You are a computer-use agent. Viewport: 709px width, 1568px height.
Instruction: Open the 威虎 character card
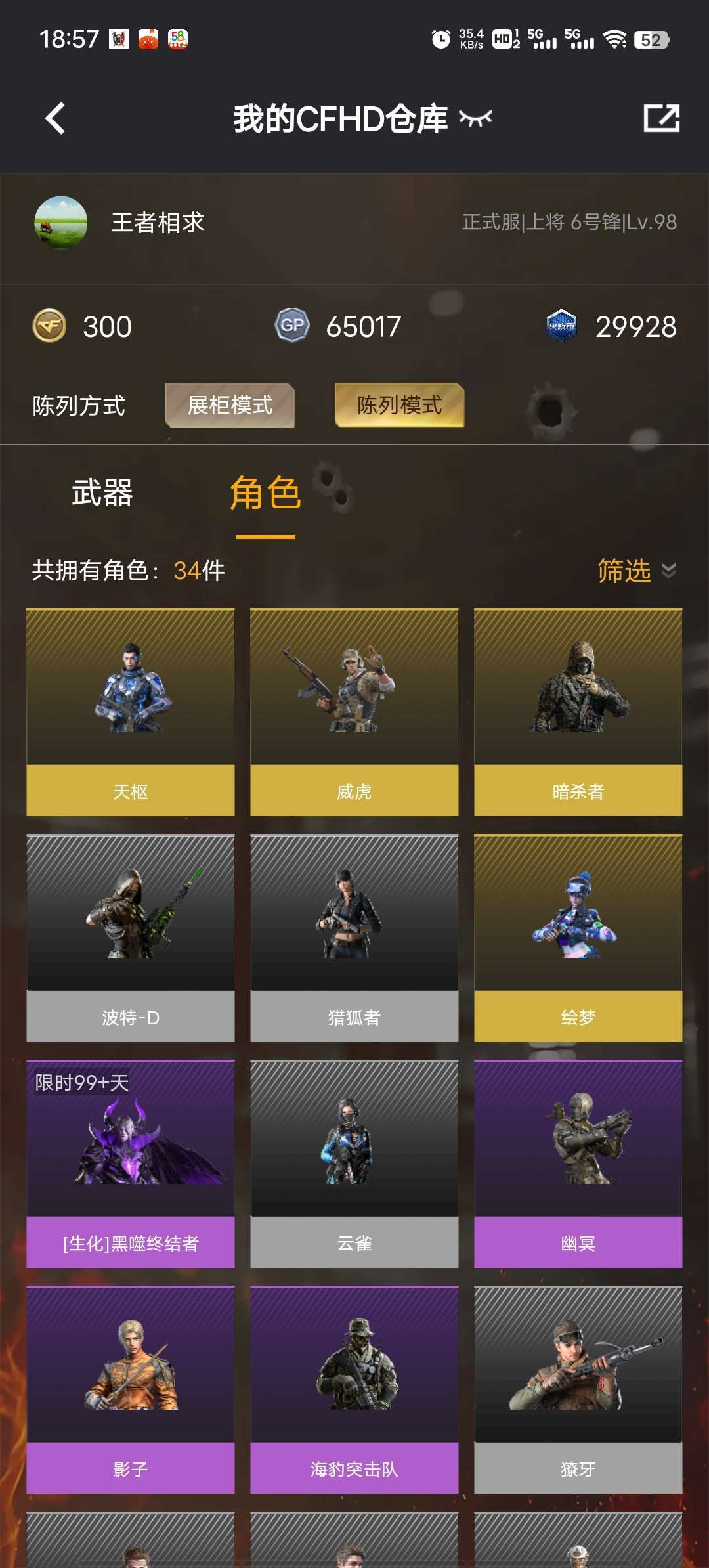[x=354, y=712]
